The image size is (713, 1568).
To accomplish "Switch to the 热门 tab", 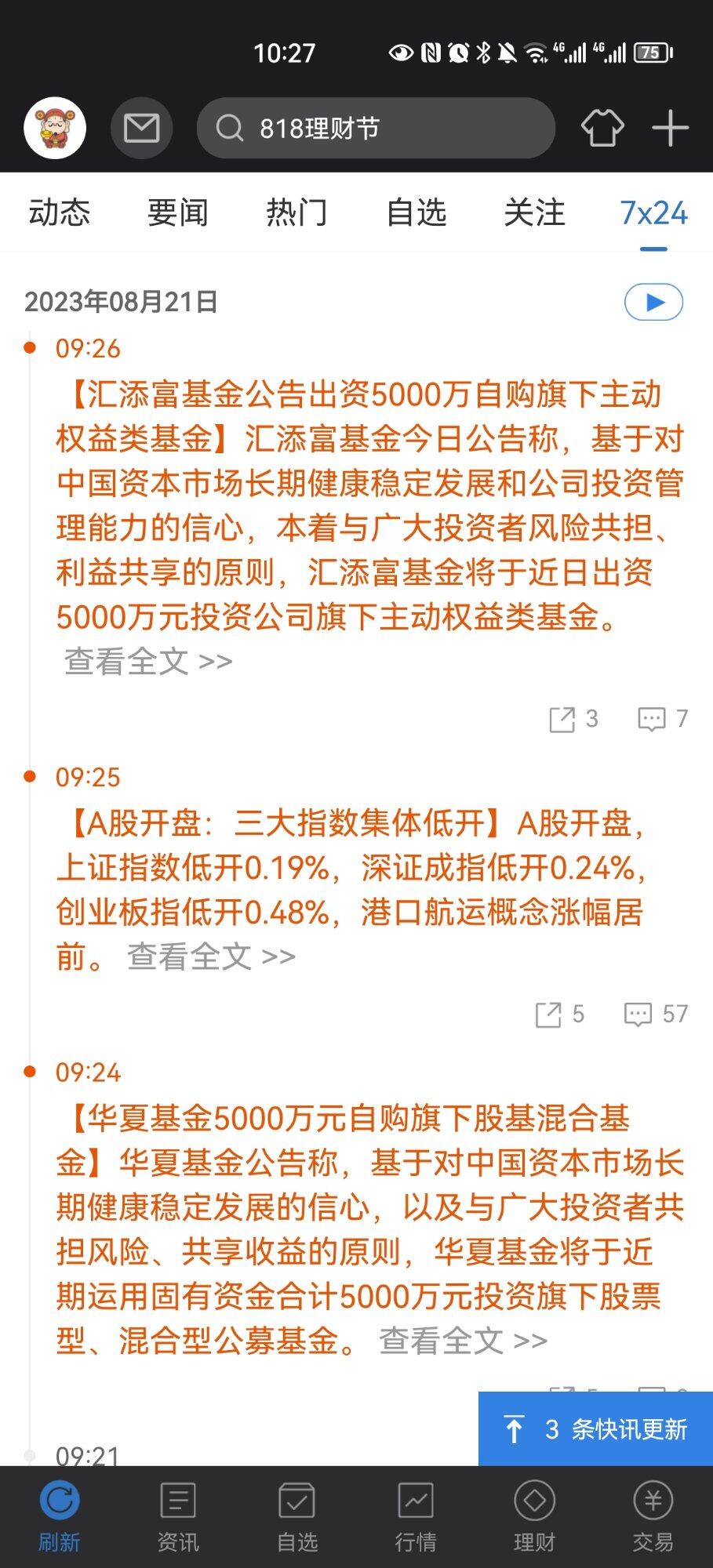I will coord(296,212).
